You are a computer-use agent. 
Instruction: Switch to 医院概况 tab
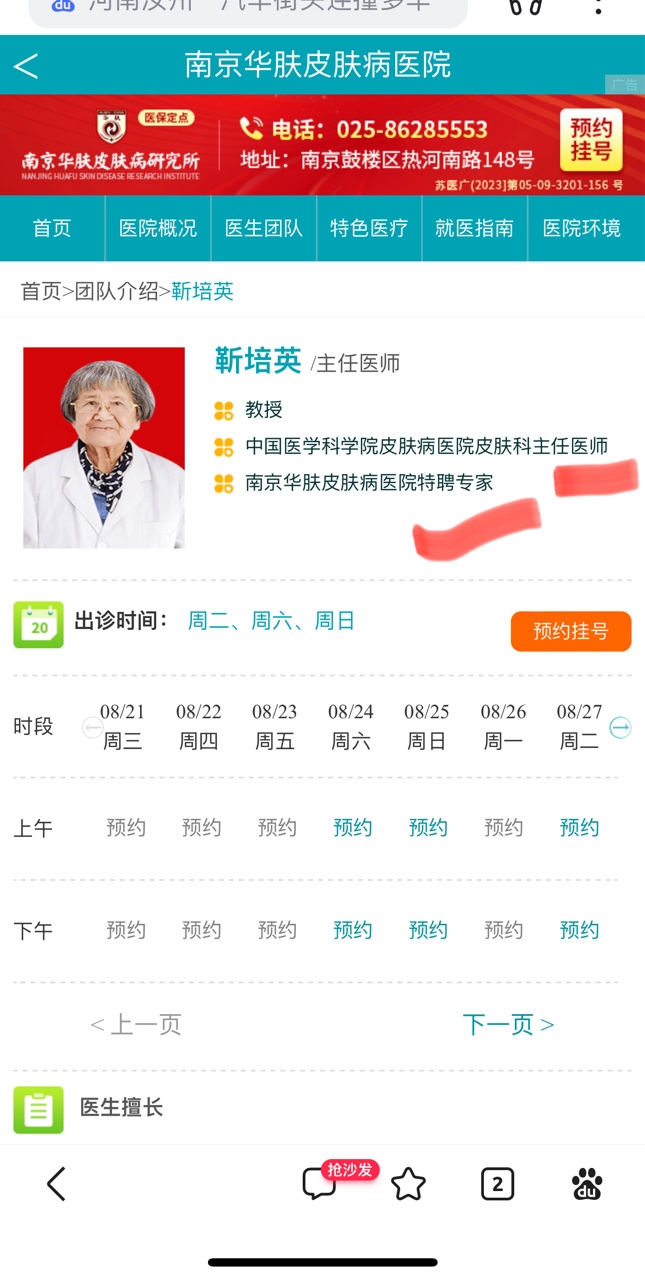click(x=158, y=228)
